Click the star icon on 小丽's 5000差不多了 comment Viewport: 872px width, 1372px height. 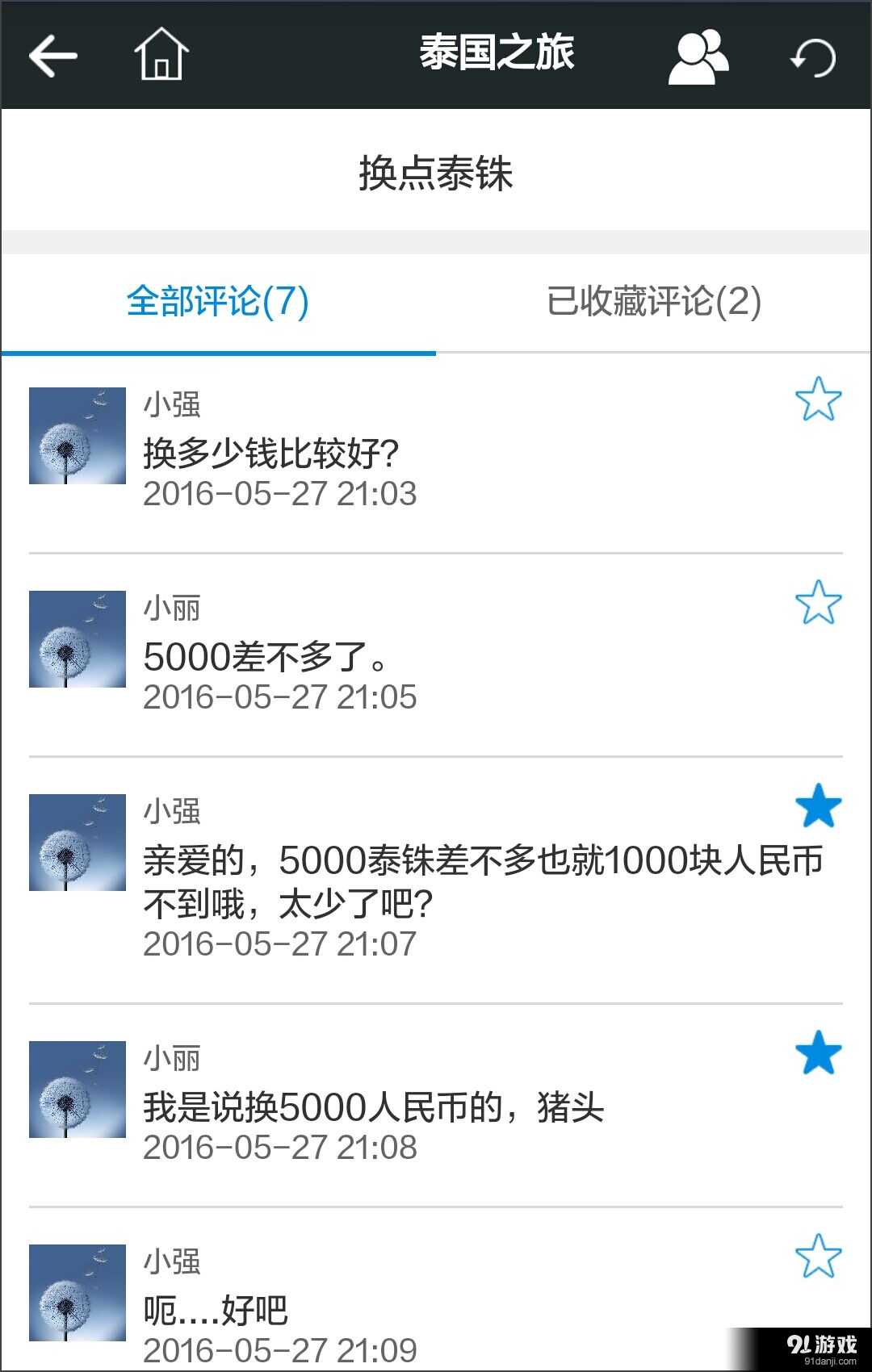point(819,602)
